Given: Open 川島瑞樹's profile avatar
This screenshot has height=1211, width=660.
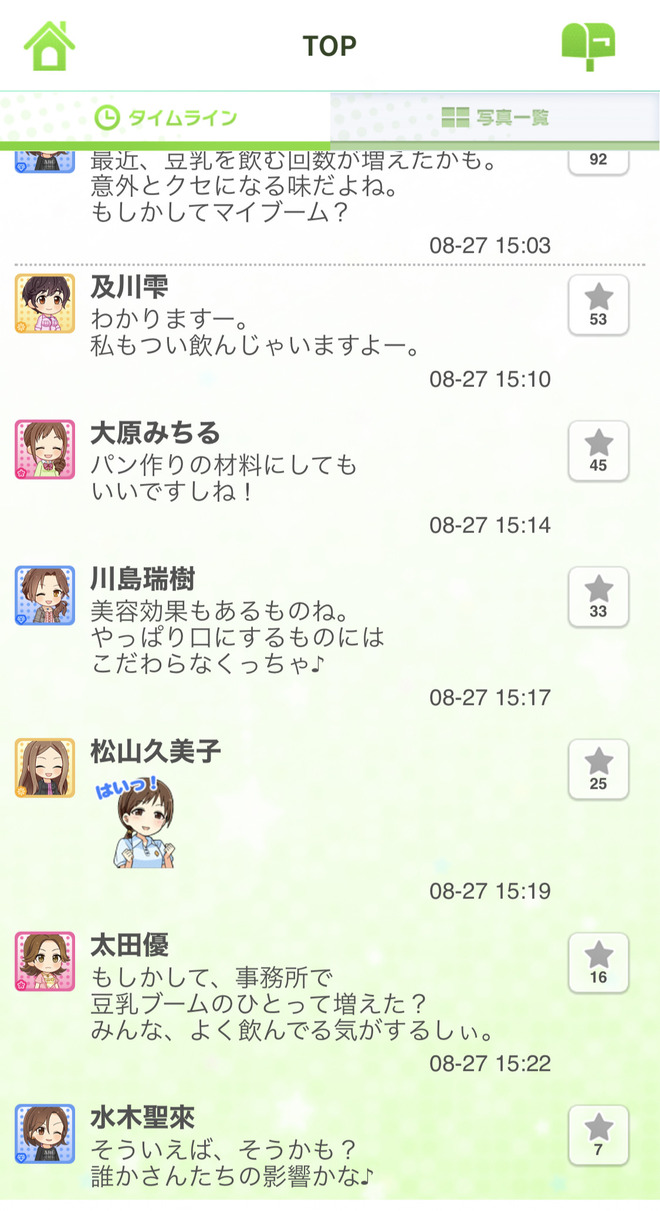Looking at the screenshot, I should [x=45, y=595].
